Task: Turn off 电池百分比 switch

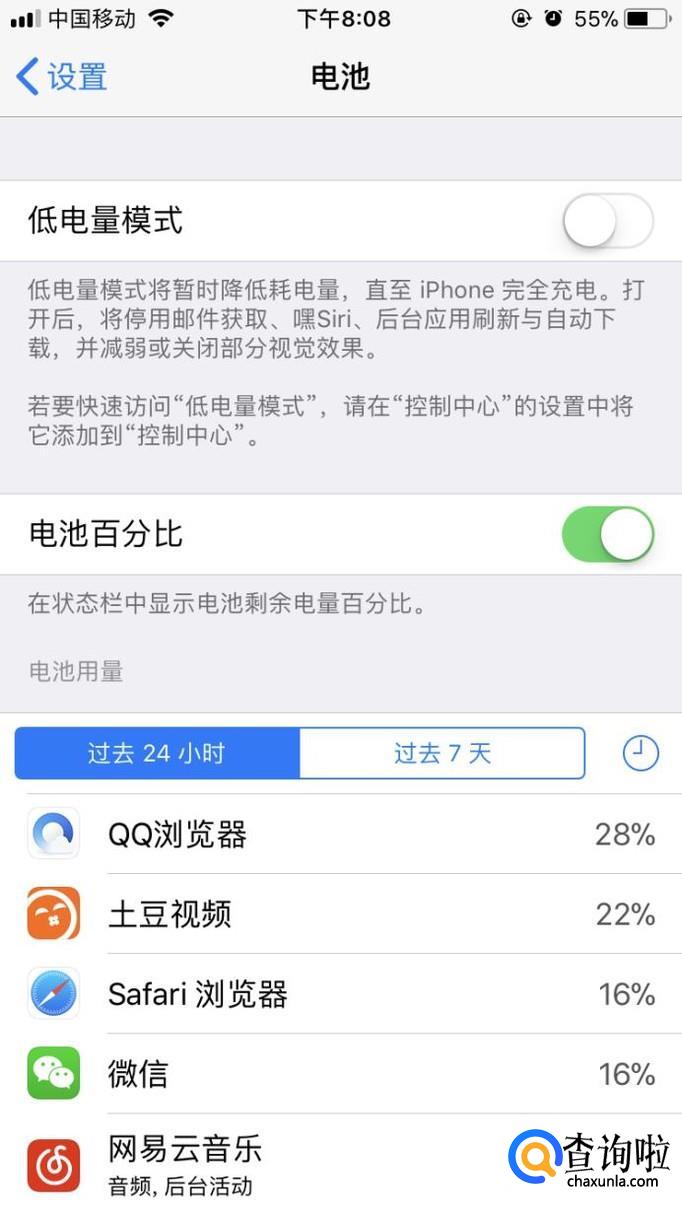Action: pyautogui.click(x=607, y=534)
